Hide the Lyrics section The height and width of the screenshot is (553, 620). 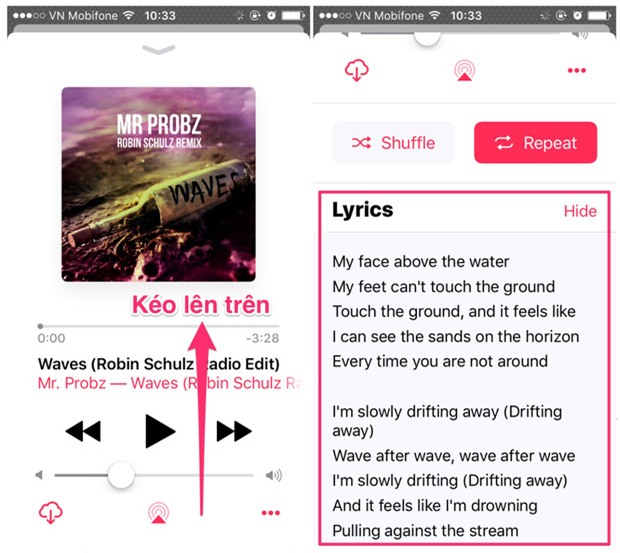579,211
